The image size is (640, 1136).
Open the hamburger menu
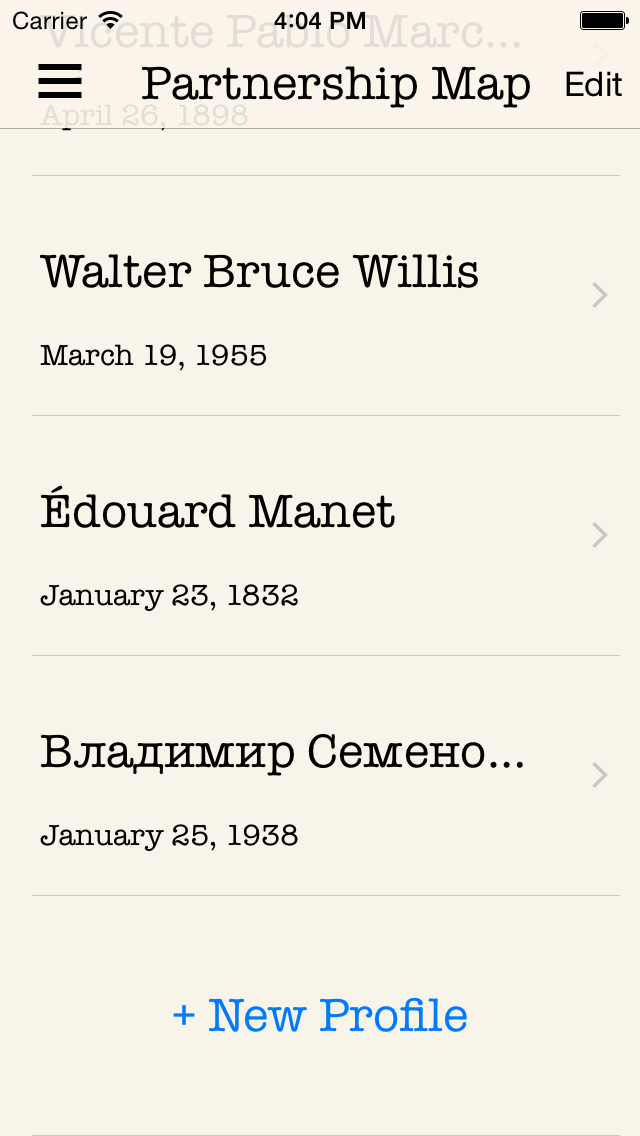[x=60, y=81]
